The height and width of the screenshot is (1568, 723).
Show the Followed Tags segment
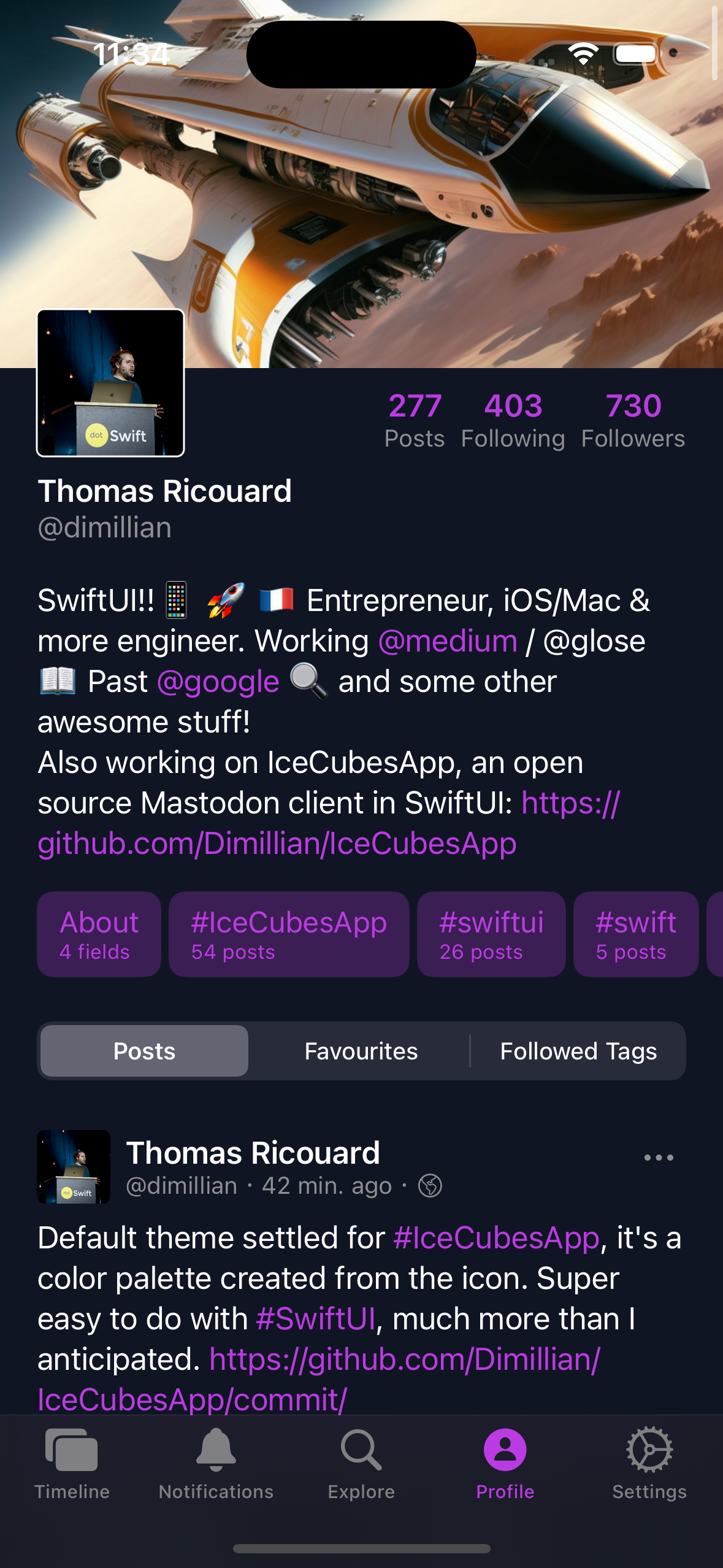(x=578, y=1051)
